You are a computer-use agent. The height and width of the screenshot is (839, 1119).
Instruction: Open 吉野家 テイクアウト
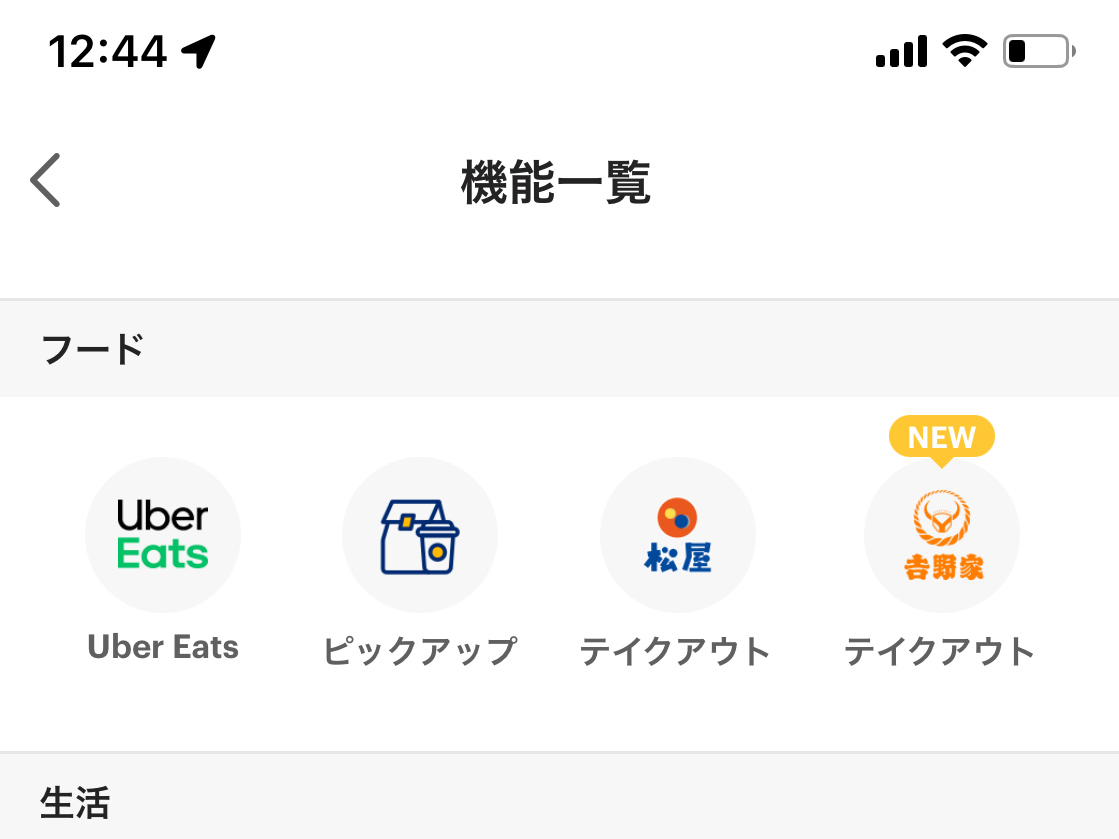click(941, 536)
